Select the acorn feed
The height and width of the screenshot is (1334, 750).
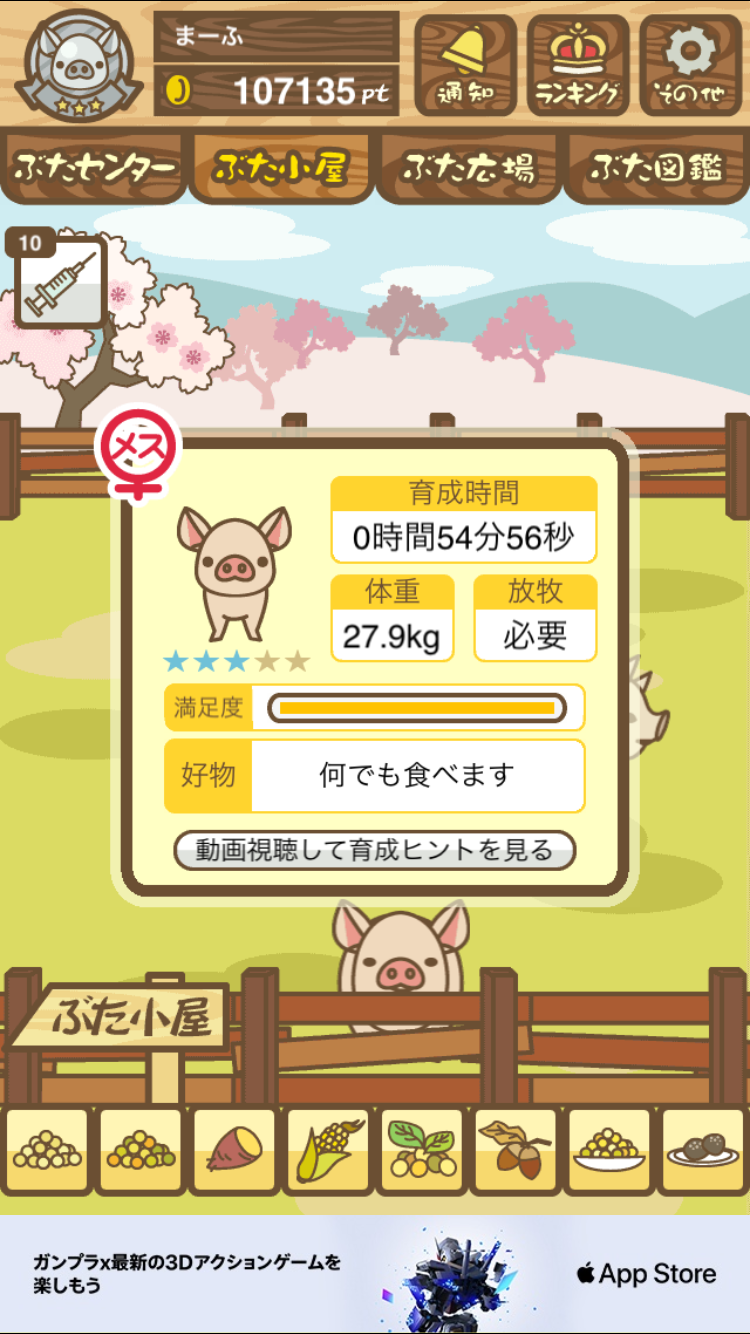click(x=515, y=1152)
